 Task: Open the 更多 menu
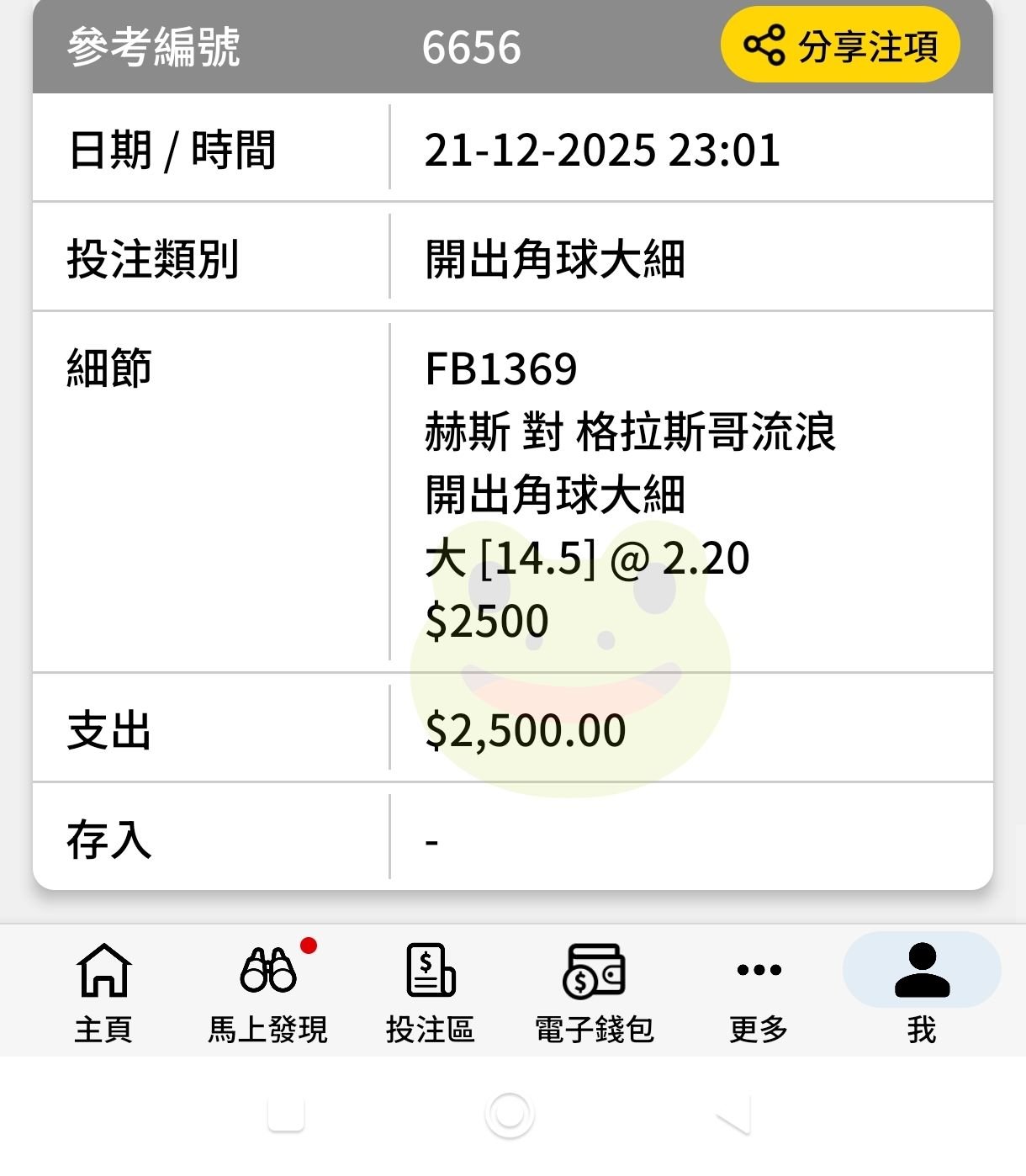(759, 991)
